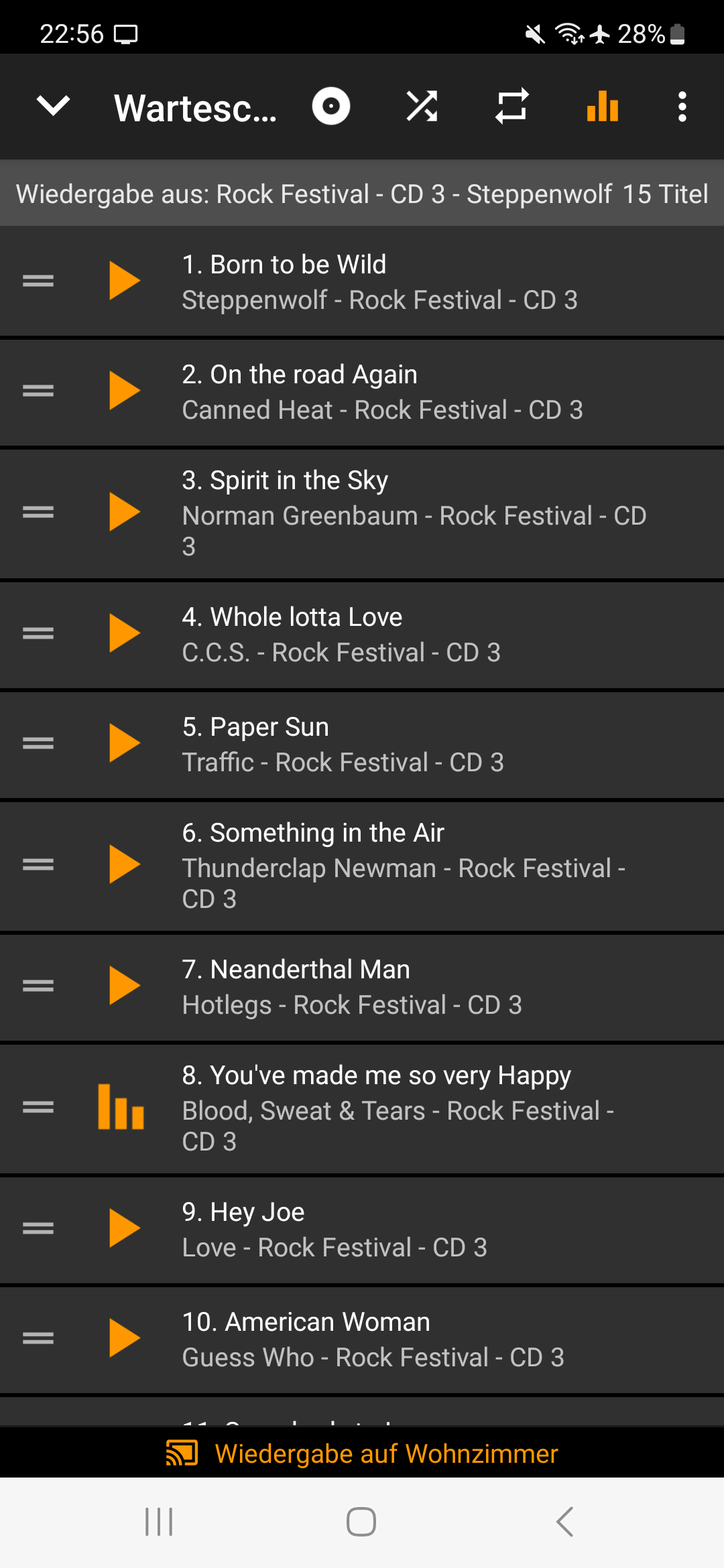Image resolution: width=724 pixels, height=1568 pixels.
Task: Open the three-dot overflow menu
Action: tap(682, 106)
